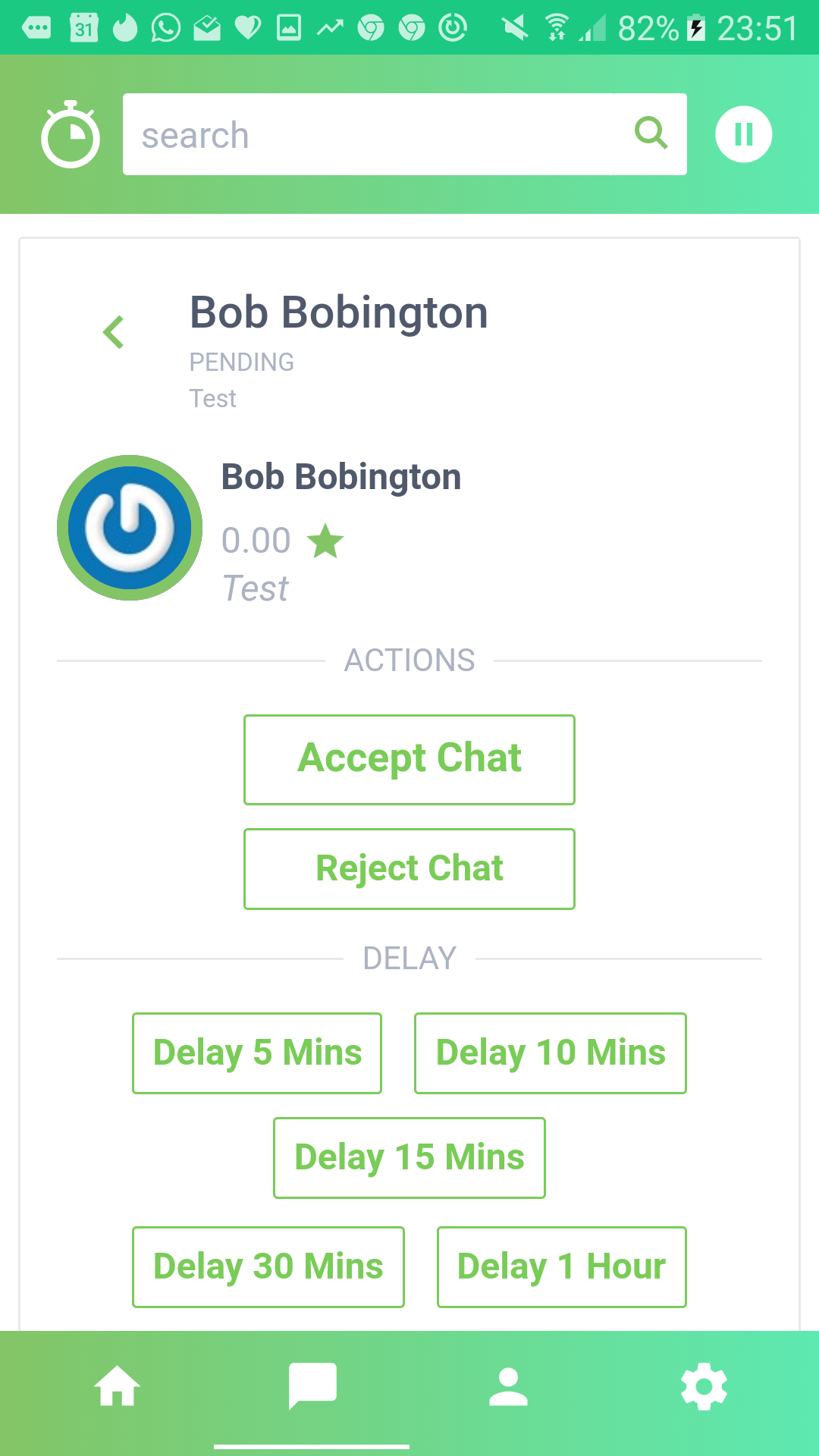Reject the chat request
Screen dimensions: 819x1456
[x=409, y=869]
